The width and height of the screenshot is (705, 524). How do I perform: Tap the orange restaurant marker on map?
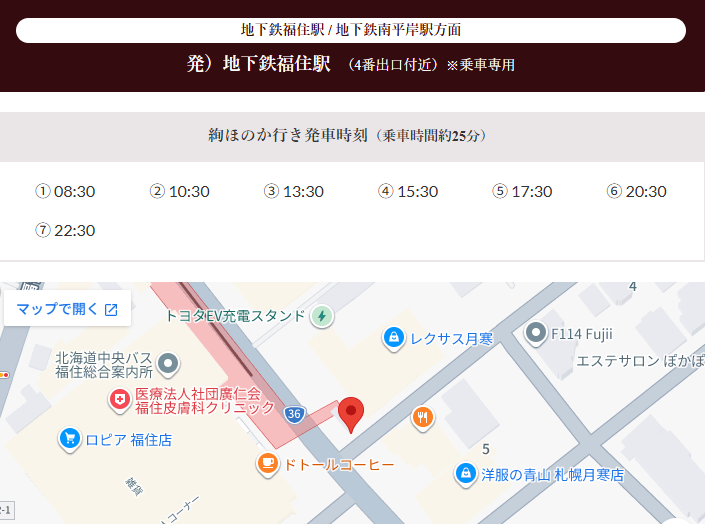click(423, 417)
